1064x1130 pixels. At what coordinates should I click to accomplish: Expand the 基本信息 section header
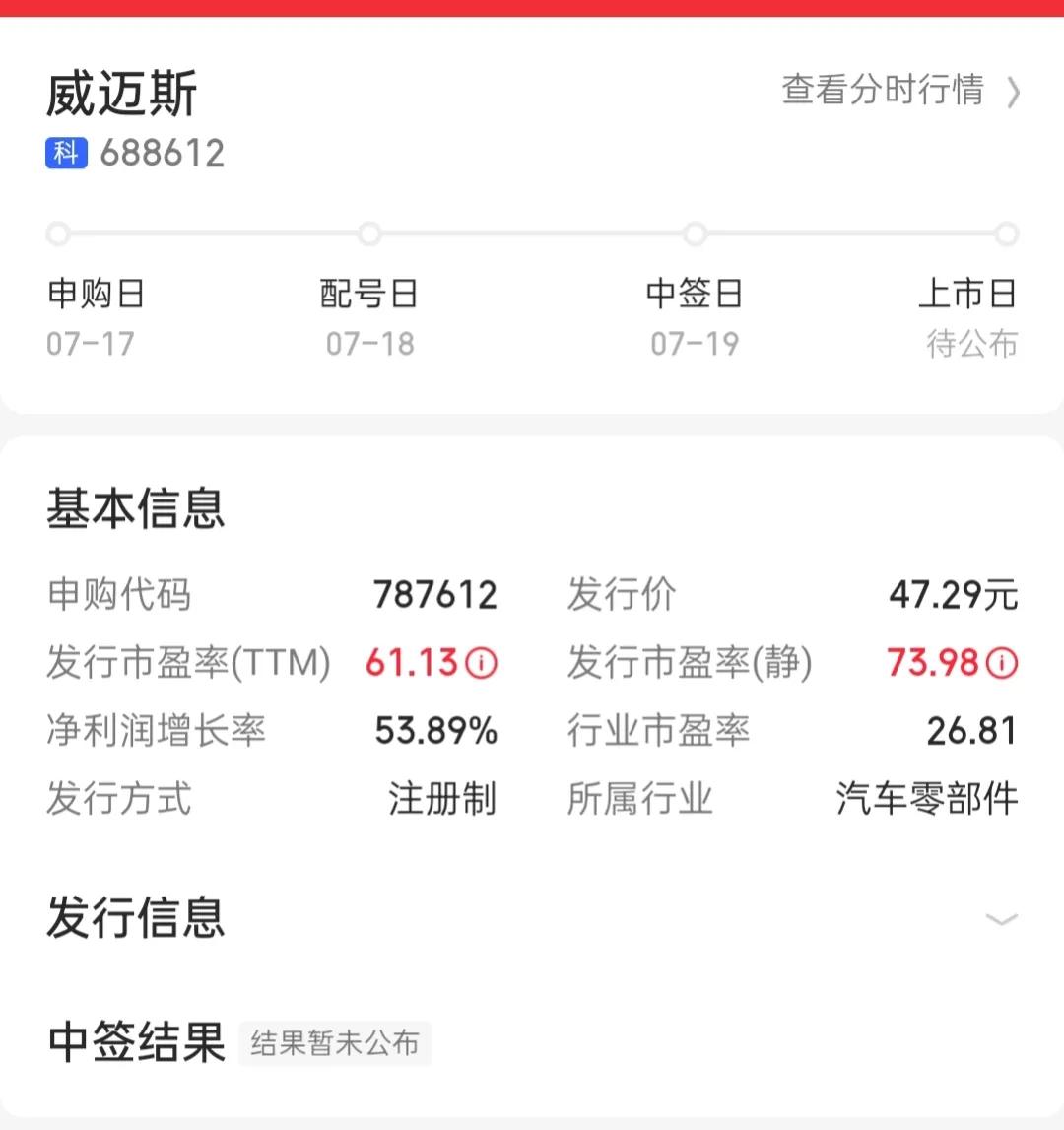pyautogui.click(x=135, y=508)
